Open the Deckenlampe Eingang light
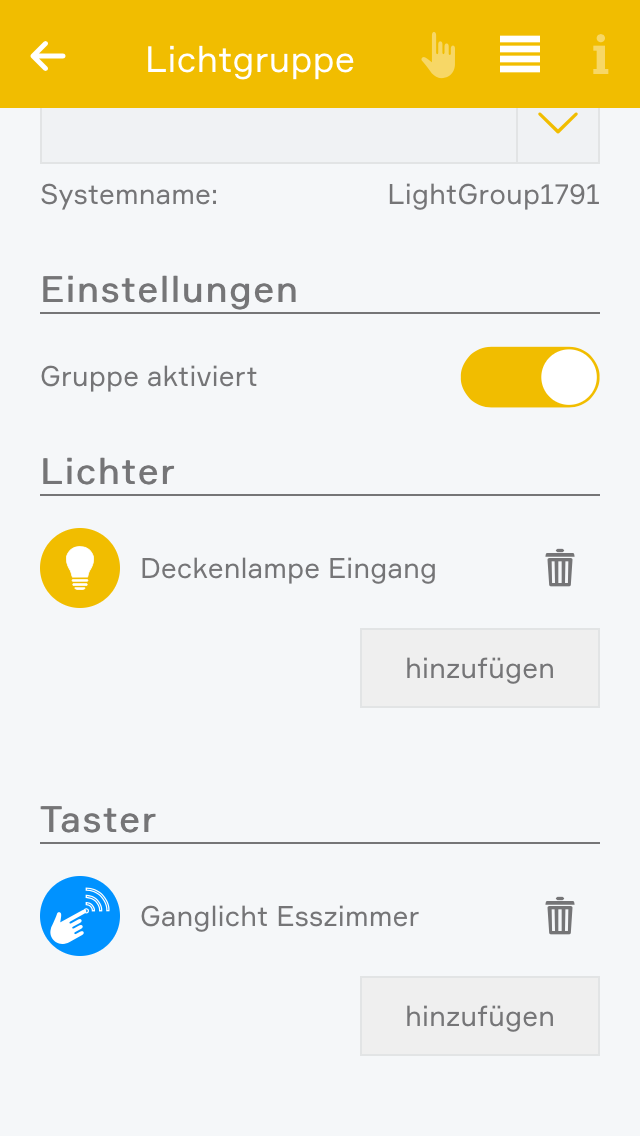Image resolution: width=640 pixels, height=1136 pixels. pyautogui.click(x=288, y=569)
